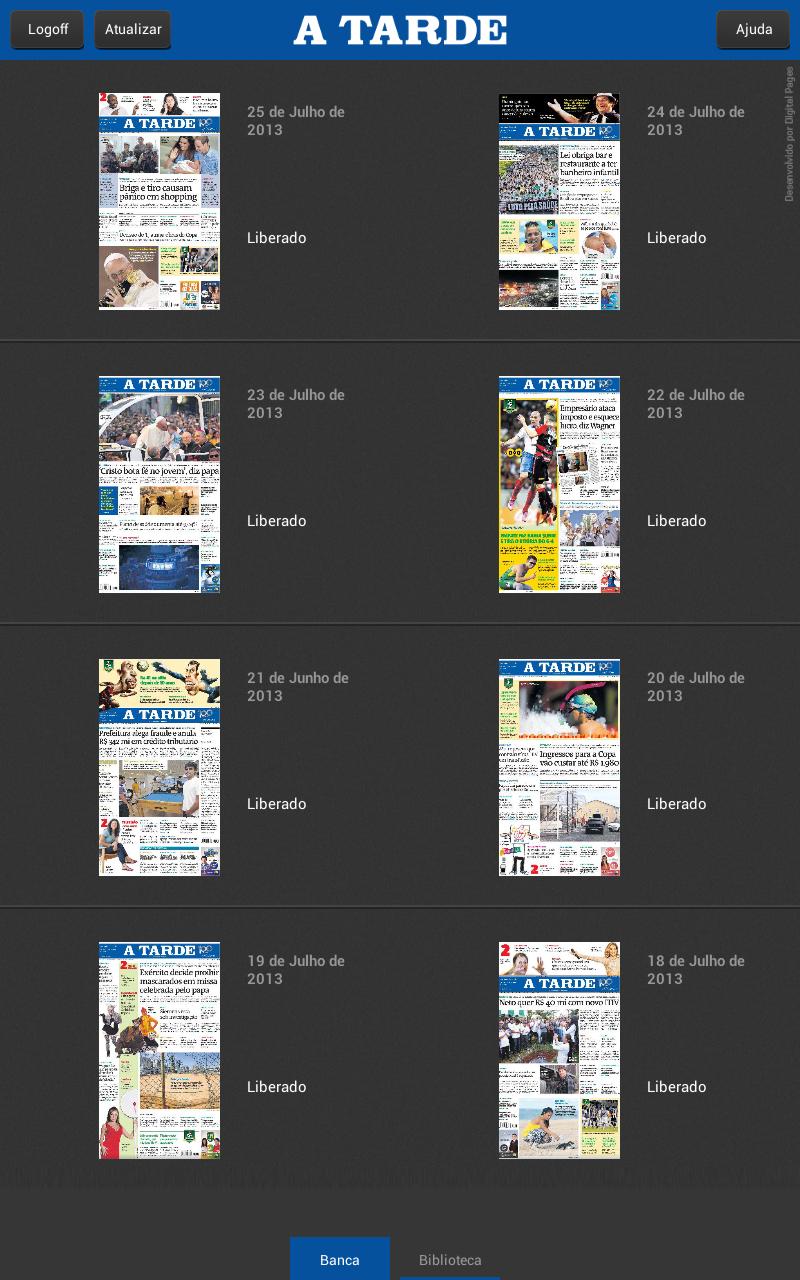Select the 22 de Julho de 2013 edition
The image size is (800, 1280).
pyautogui.click(x=559, y=484)
